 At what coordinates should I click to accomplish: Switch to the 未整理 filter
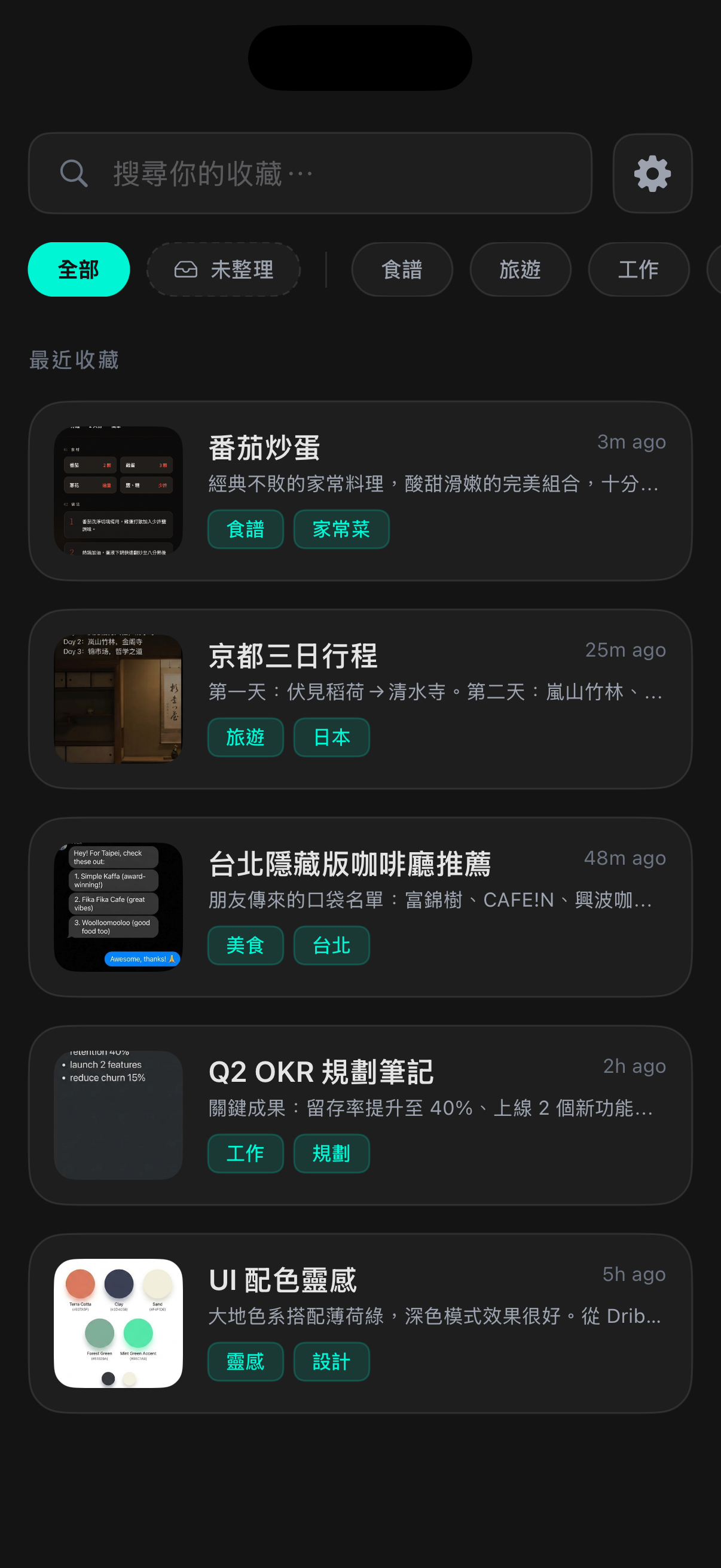[224, 270]
